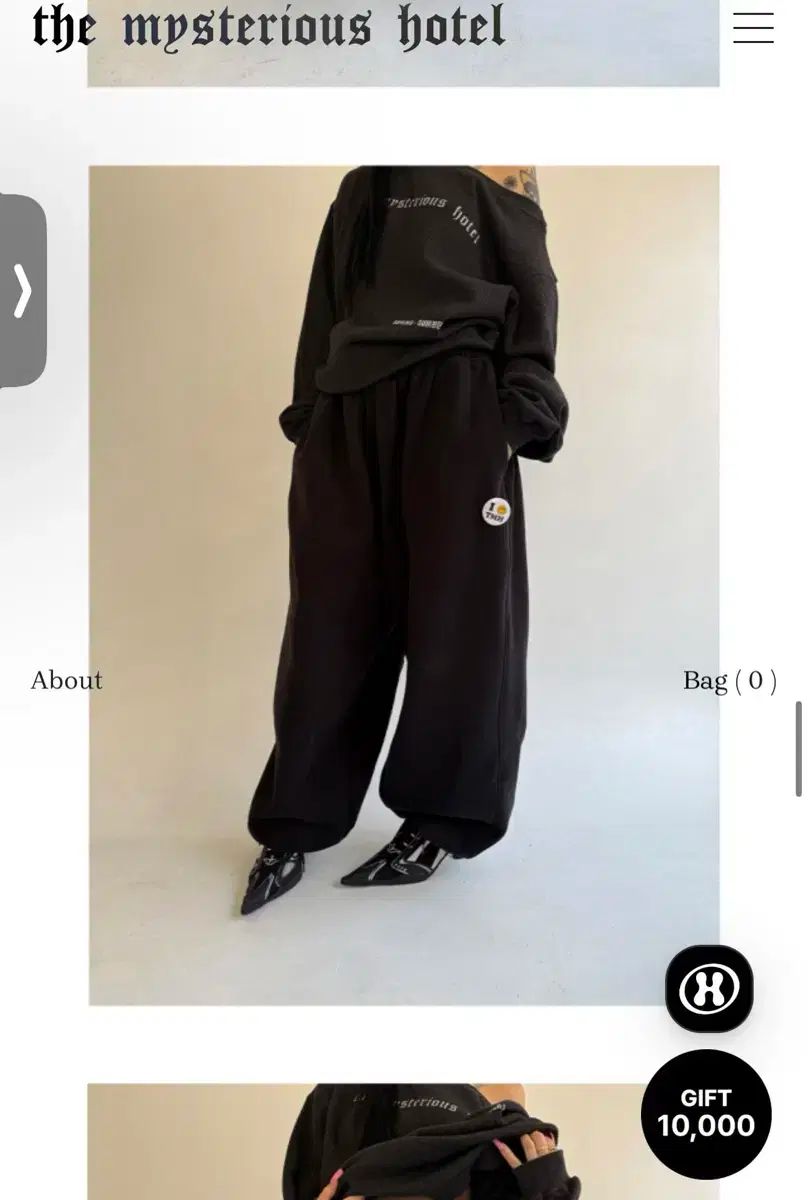Open the About page
This screenshot has width=808, height=1200.
pos(67,681)
